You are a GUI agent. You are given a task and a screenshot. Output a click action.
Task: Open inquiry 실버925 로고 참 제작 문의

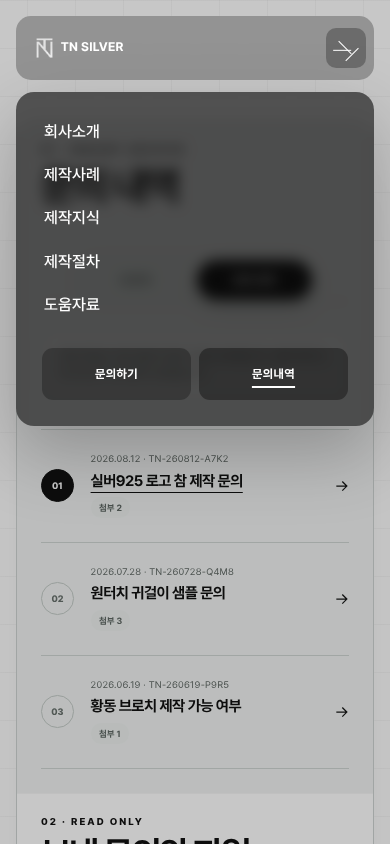195,486
